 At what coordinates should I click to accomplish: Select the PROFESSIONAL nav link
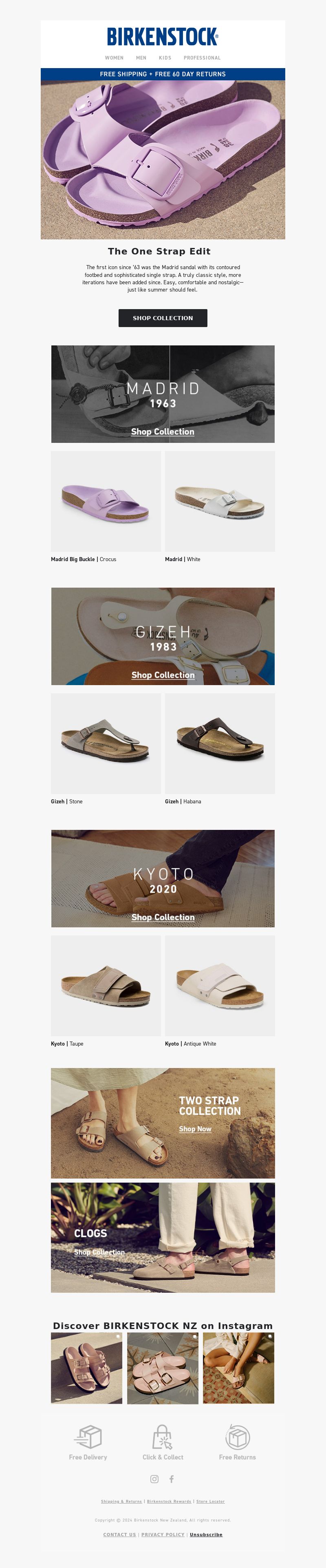202,58
